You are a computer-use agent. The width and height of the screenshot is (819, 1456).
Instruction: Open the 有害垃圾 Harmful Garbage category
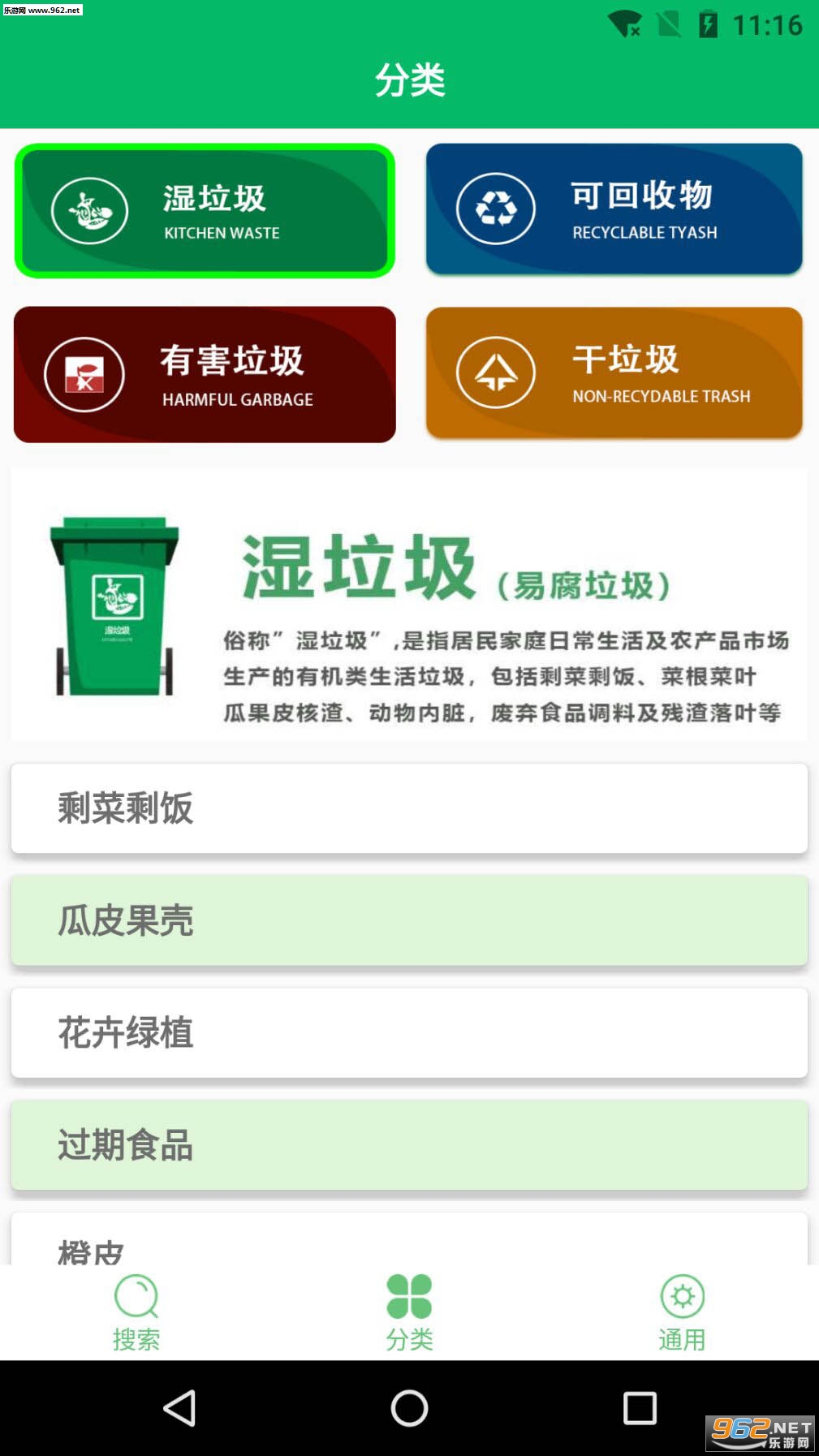click(205, 374)
